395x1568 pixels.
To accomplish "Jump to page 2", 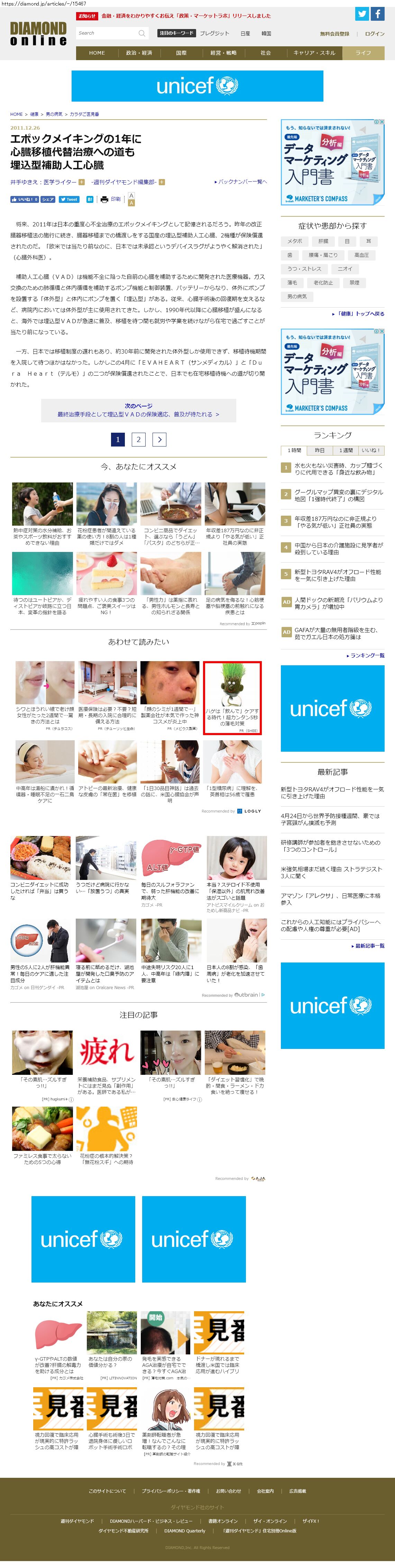I will (138, 440).
